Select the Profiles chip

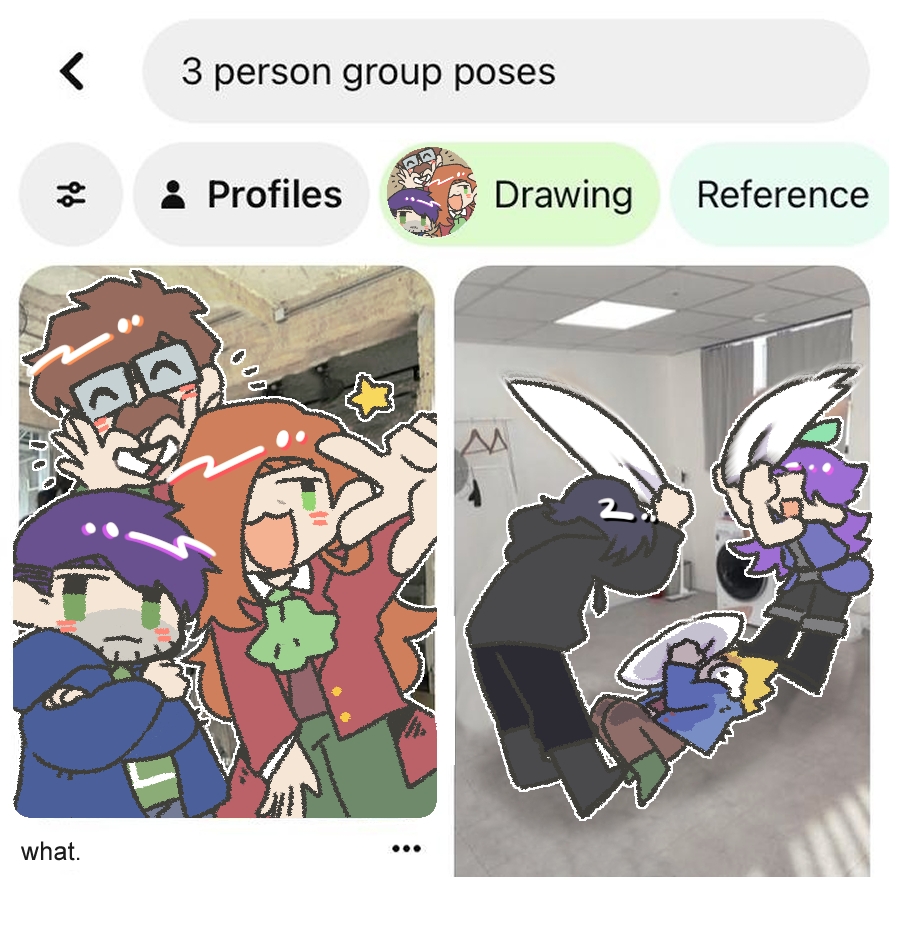pyautogui.click(x=251, y=194)
